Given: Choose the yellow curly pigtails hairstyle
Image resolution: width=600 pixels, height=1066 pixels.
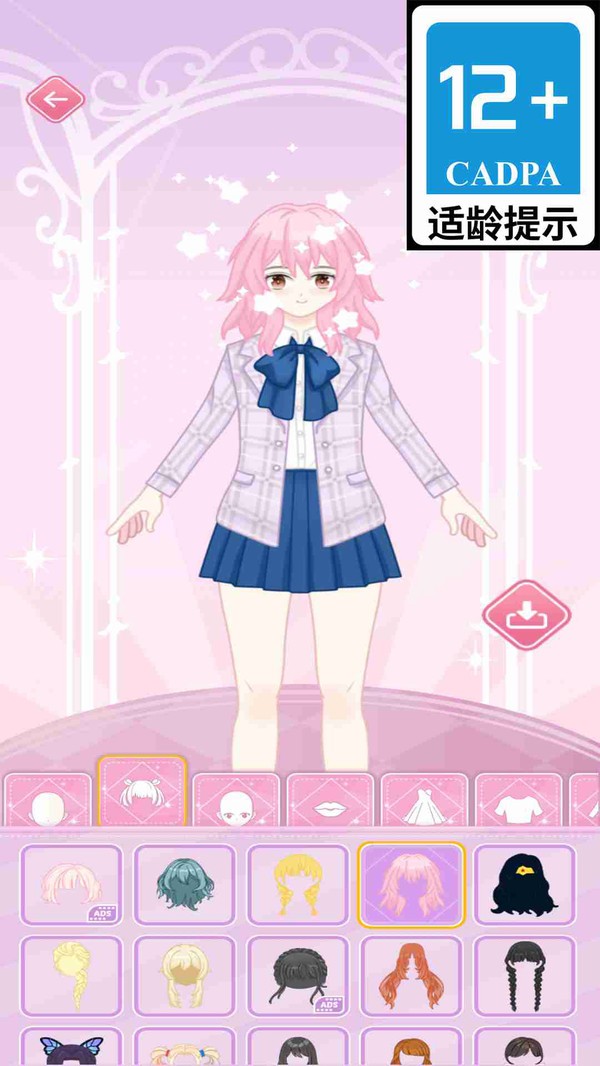Looking at the screenshot, I should point(298,885).
